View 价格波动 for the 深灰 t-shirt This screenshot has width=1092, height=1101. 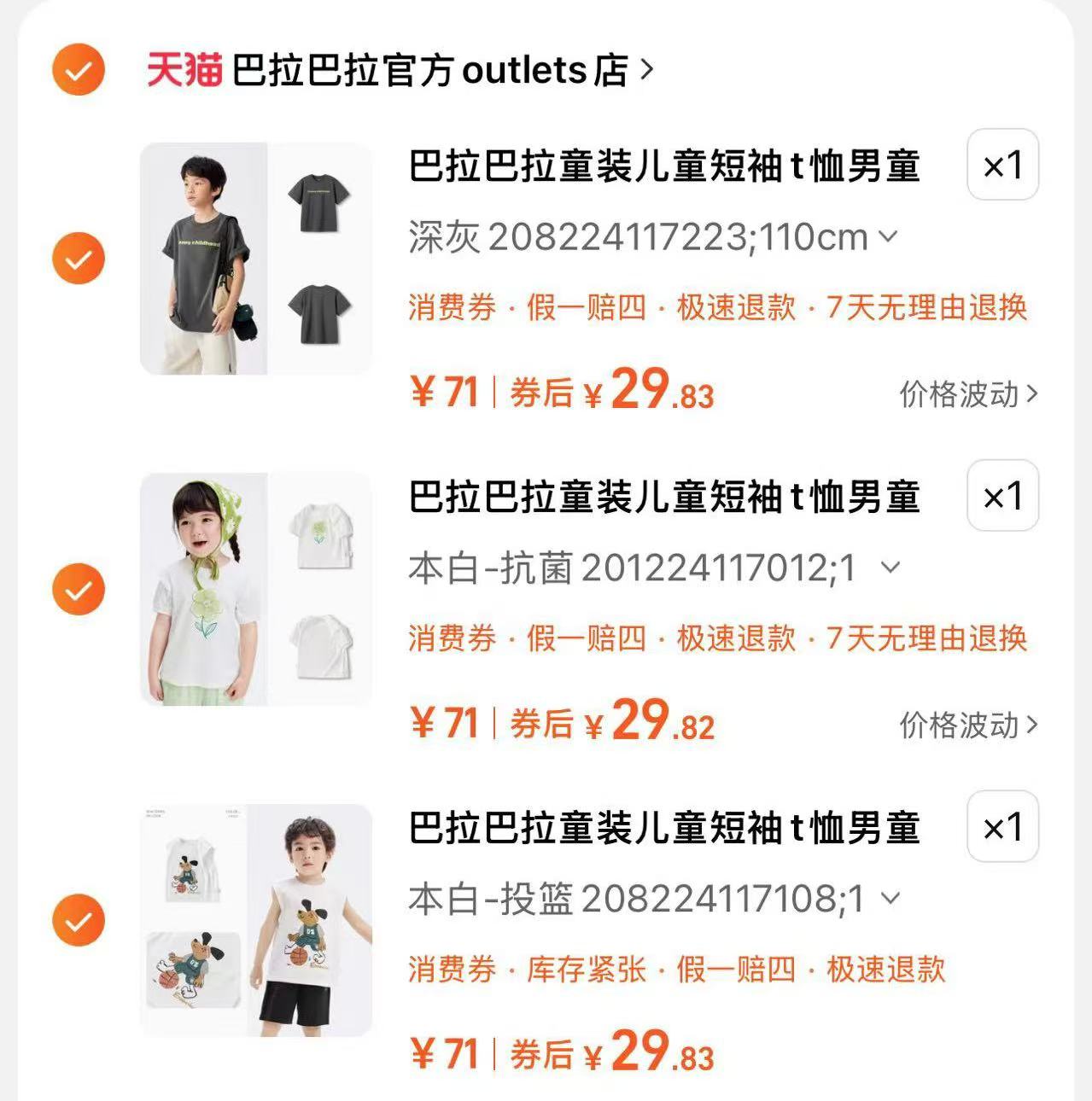click(x=968, y=394)
